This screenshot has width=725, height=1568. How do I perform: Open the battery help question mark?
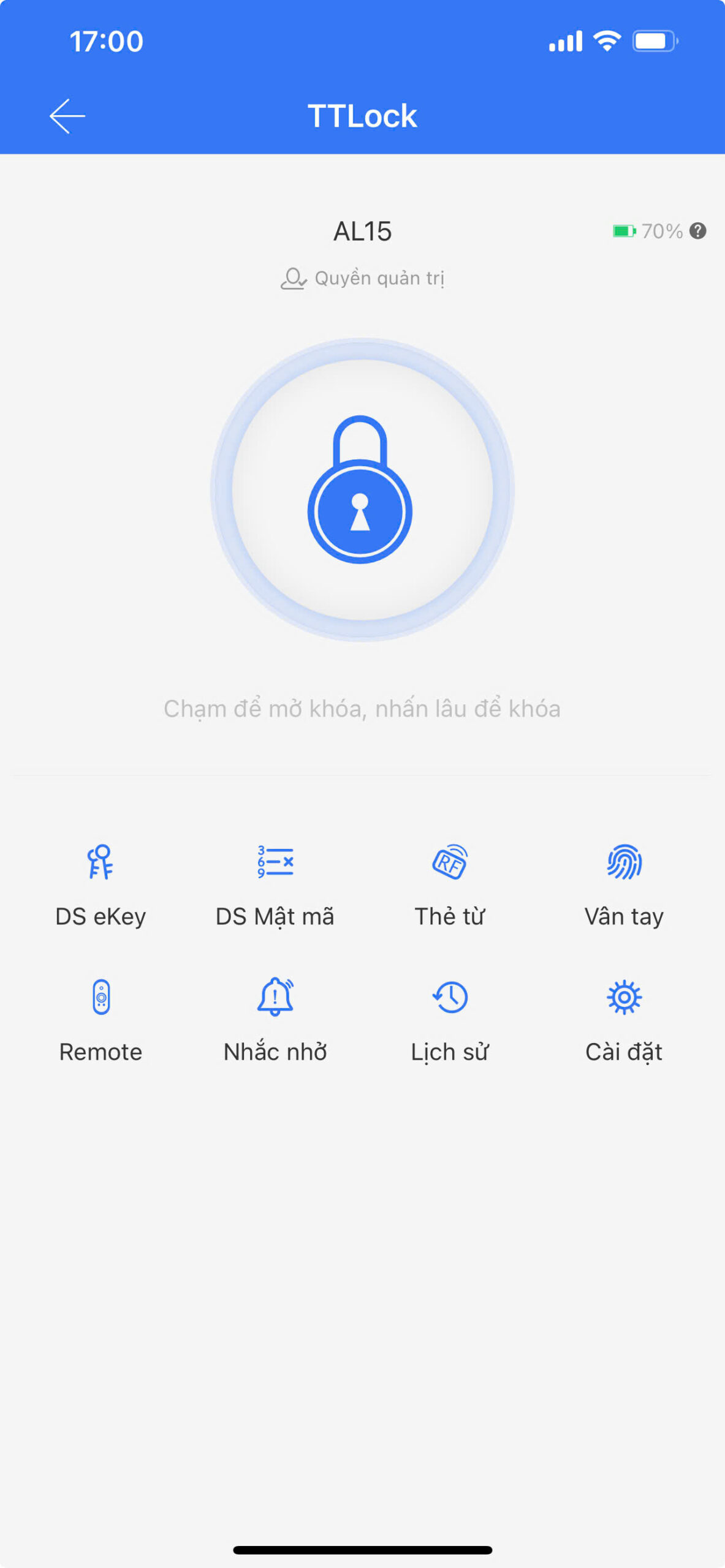click(697, 231)
